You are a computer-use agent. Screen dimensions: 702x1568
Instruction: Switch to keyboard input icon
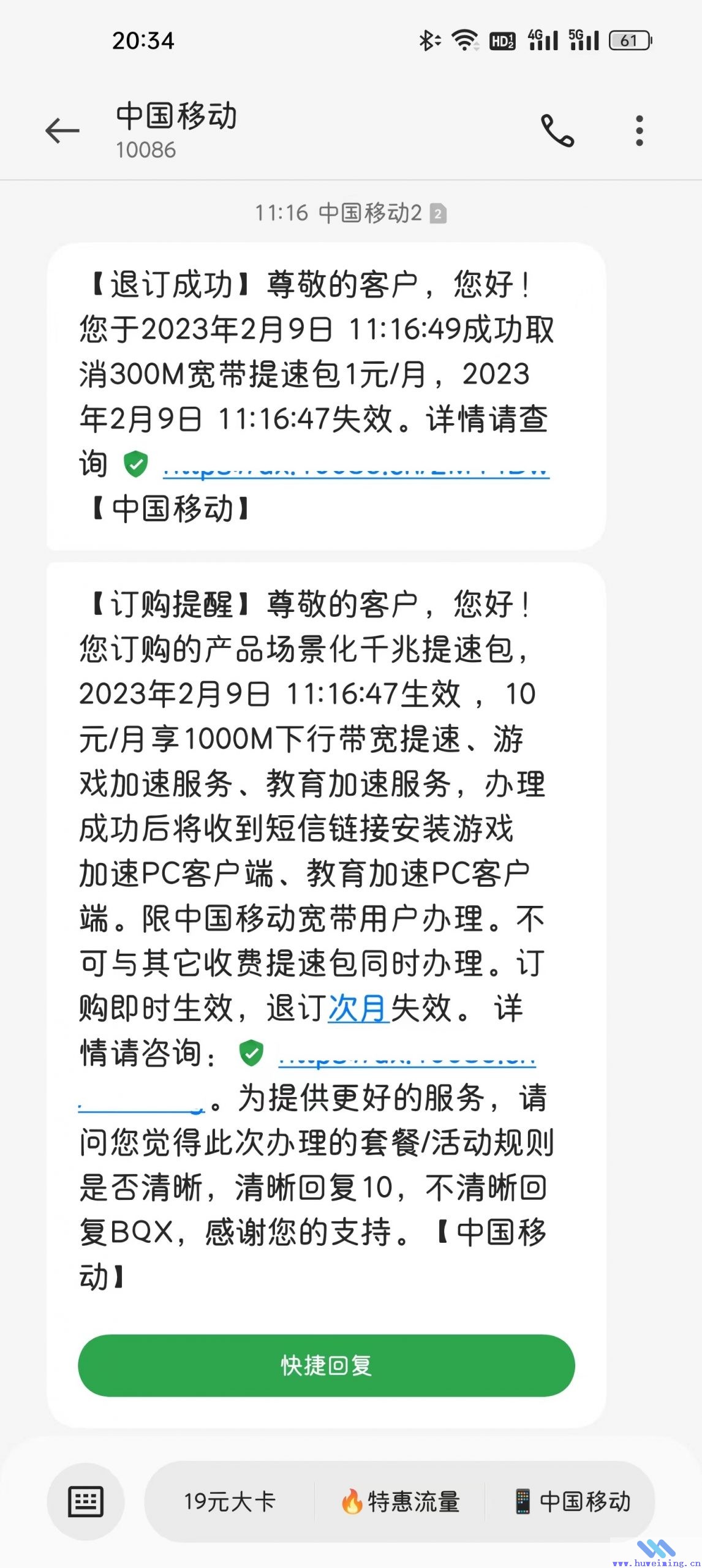click(x=86, y=1501)
